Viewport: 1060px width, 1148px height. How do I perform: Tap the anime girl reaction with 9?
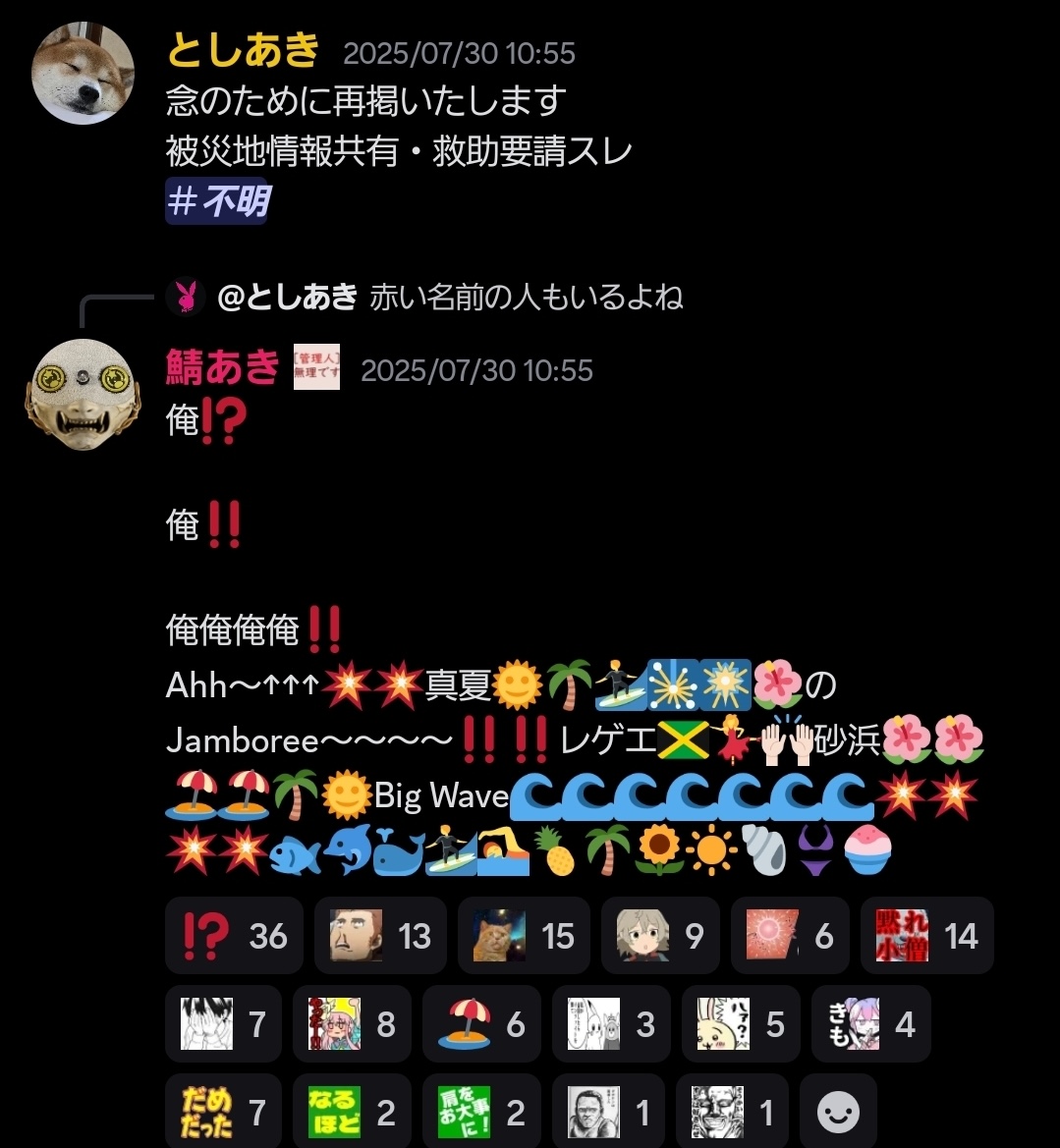point(660,936)
